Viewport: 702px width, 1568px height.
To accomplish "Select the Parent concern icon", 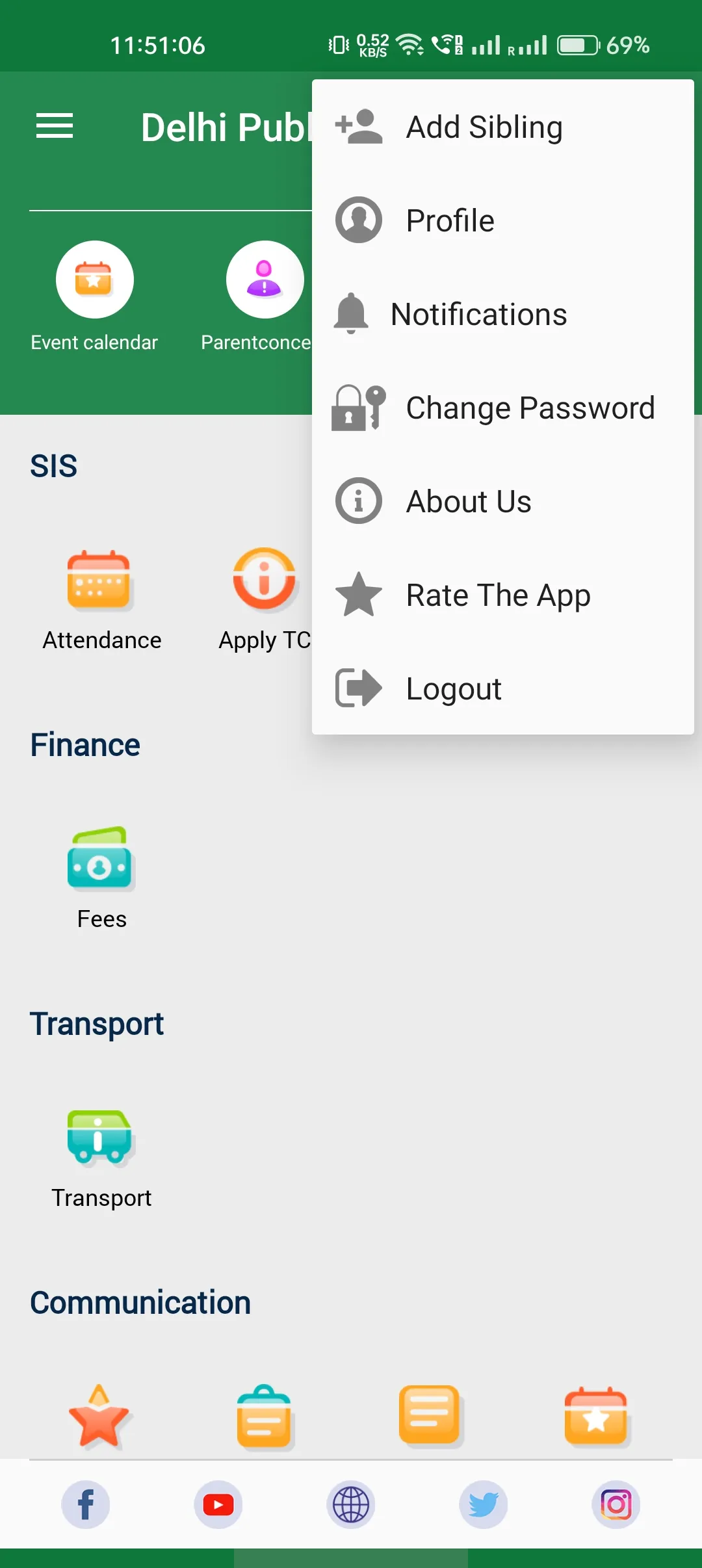I will [x=265, y=280].
